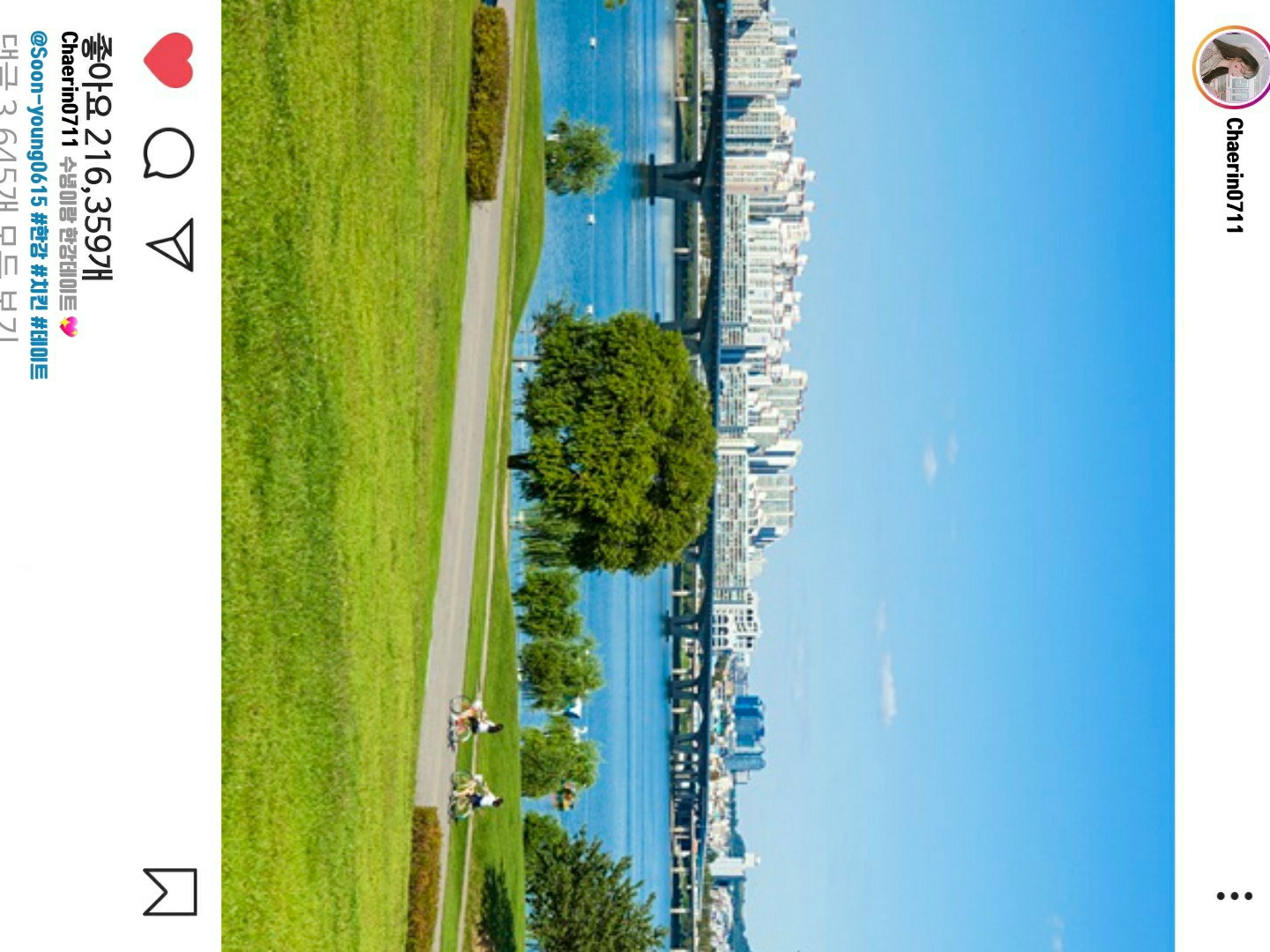Screen dimensions: 1270x952
Task: Open Chaerin0711's profile picture story
Action: (1232, 67)
